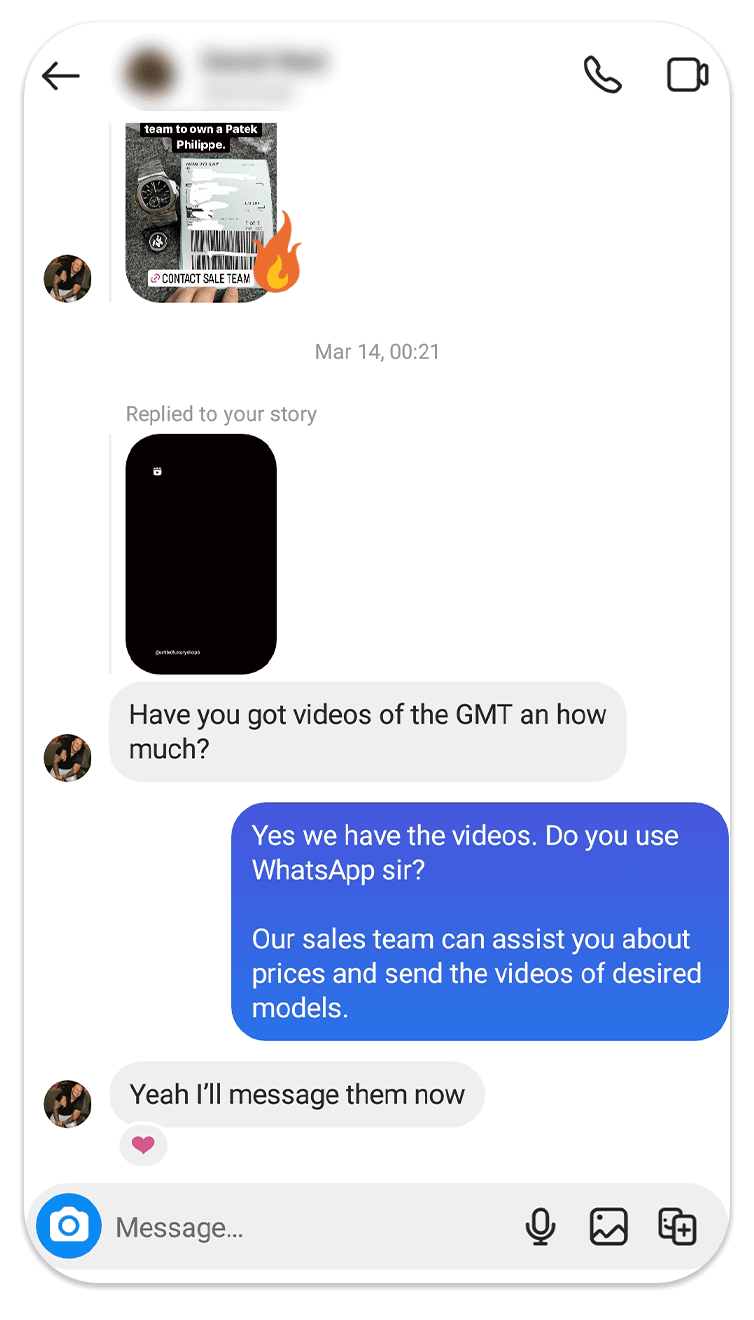View heart reaction on last message
Viewport: 754px width, 1320px height.
click(x=143, y=1145)
